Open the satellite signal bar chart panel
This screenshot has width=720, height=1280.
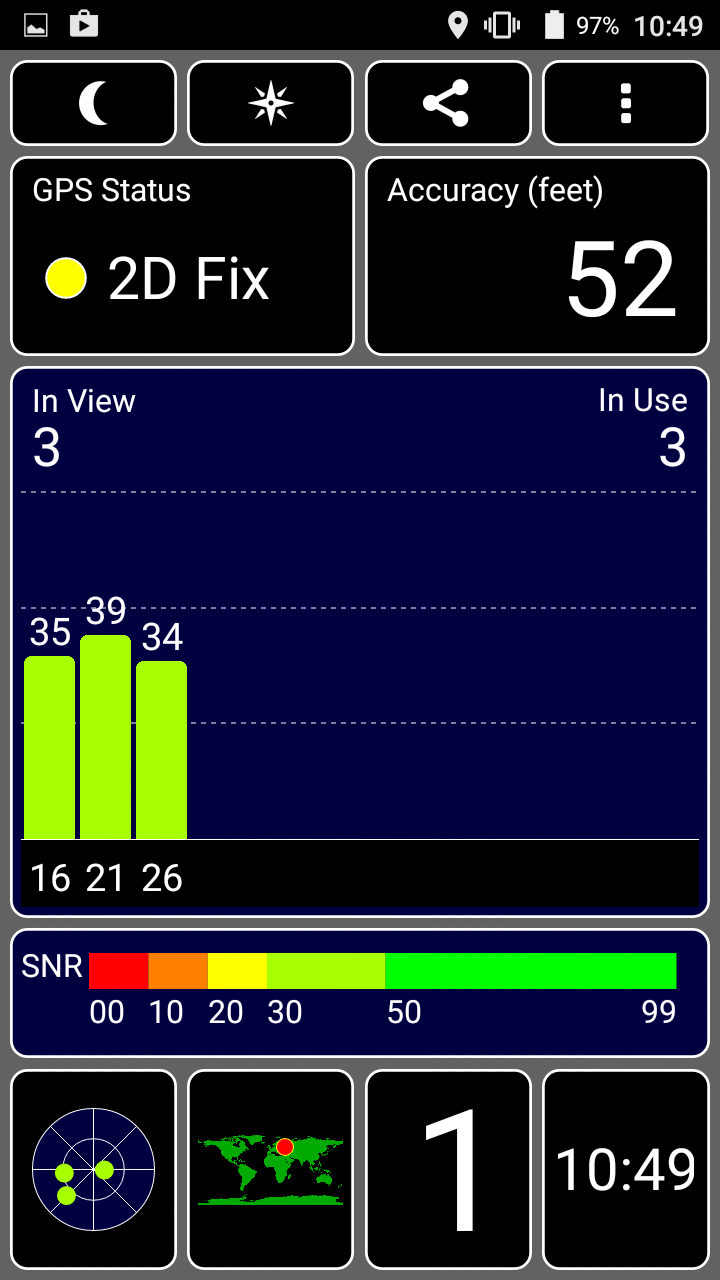click(360, 640)
